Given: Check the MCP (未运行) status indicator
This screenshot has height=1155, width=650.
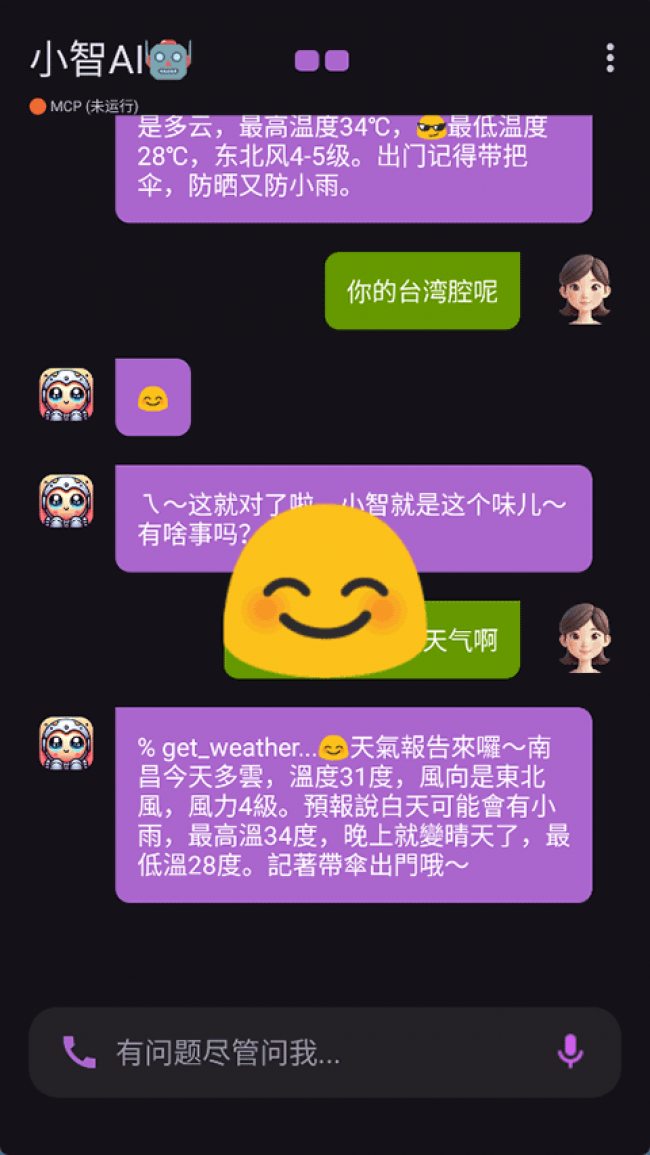Looking at the screenshot, I should [x=84, y=106].
